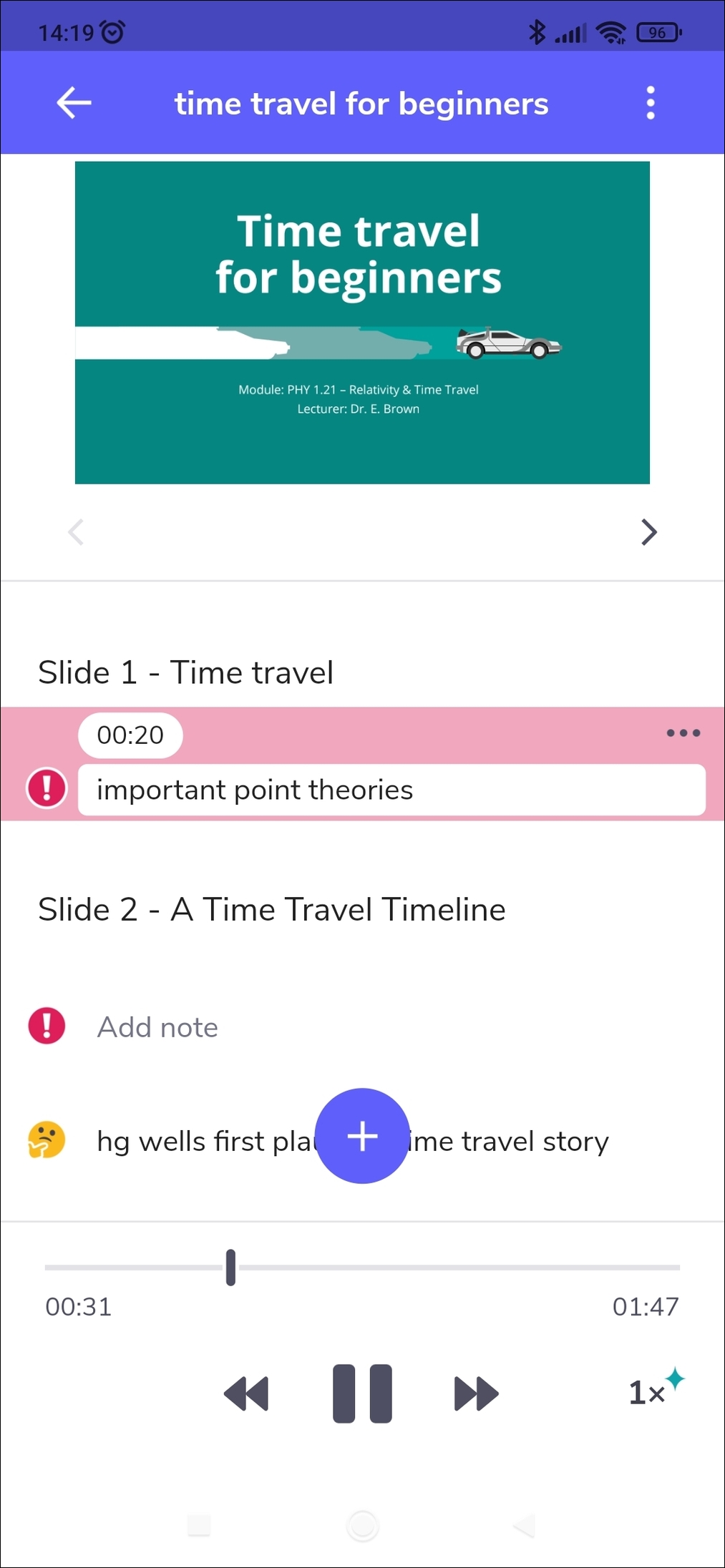Go to the next slide
The height and width of the screenshot is (1568, 725).
point(648,532)
